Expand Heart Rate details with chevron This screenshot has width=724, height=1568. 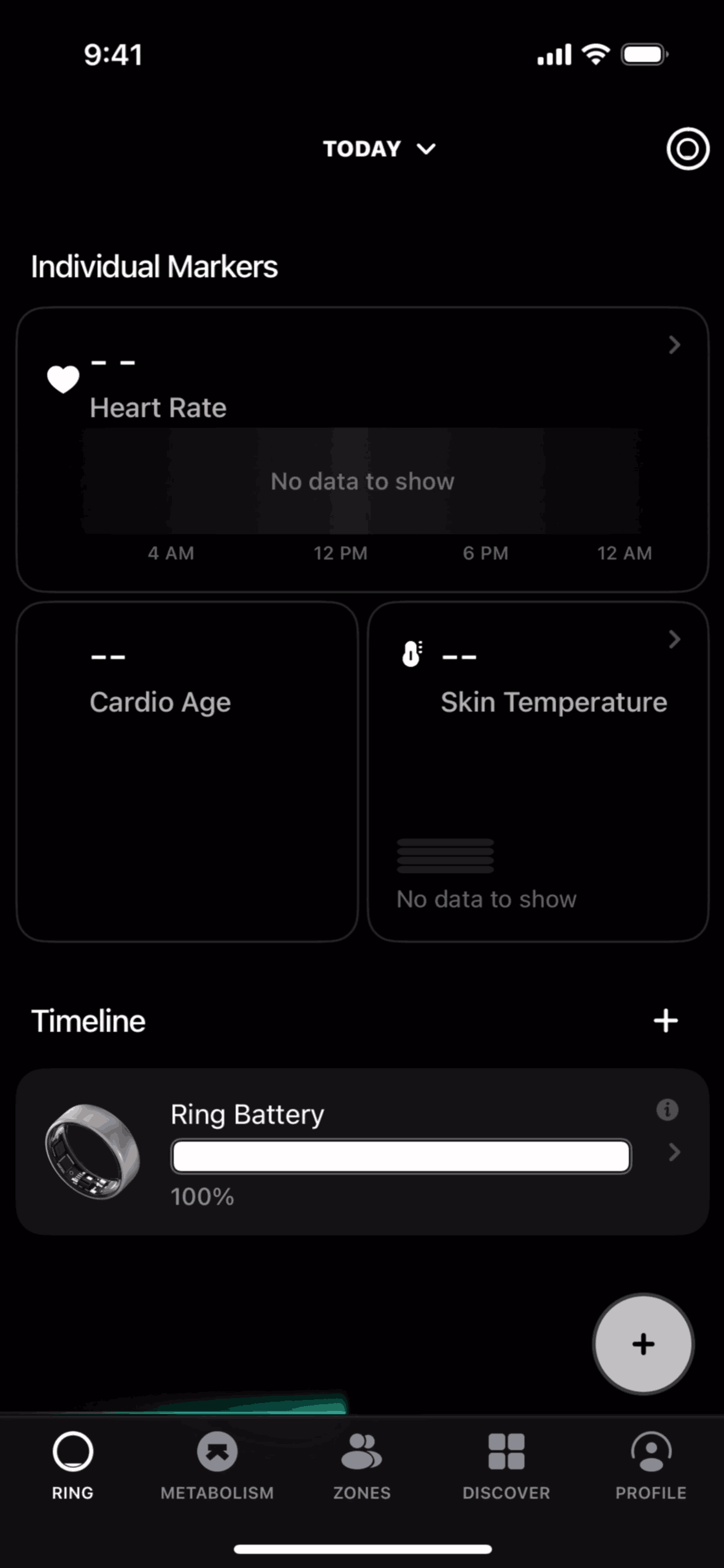pos(674,345)
